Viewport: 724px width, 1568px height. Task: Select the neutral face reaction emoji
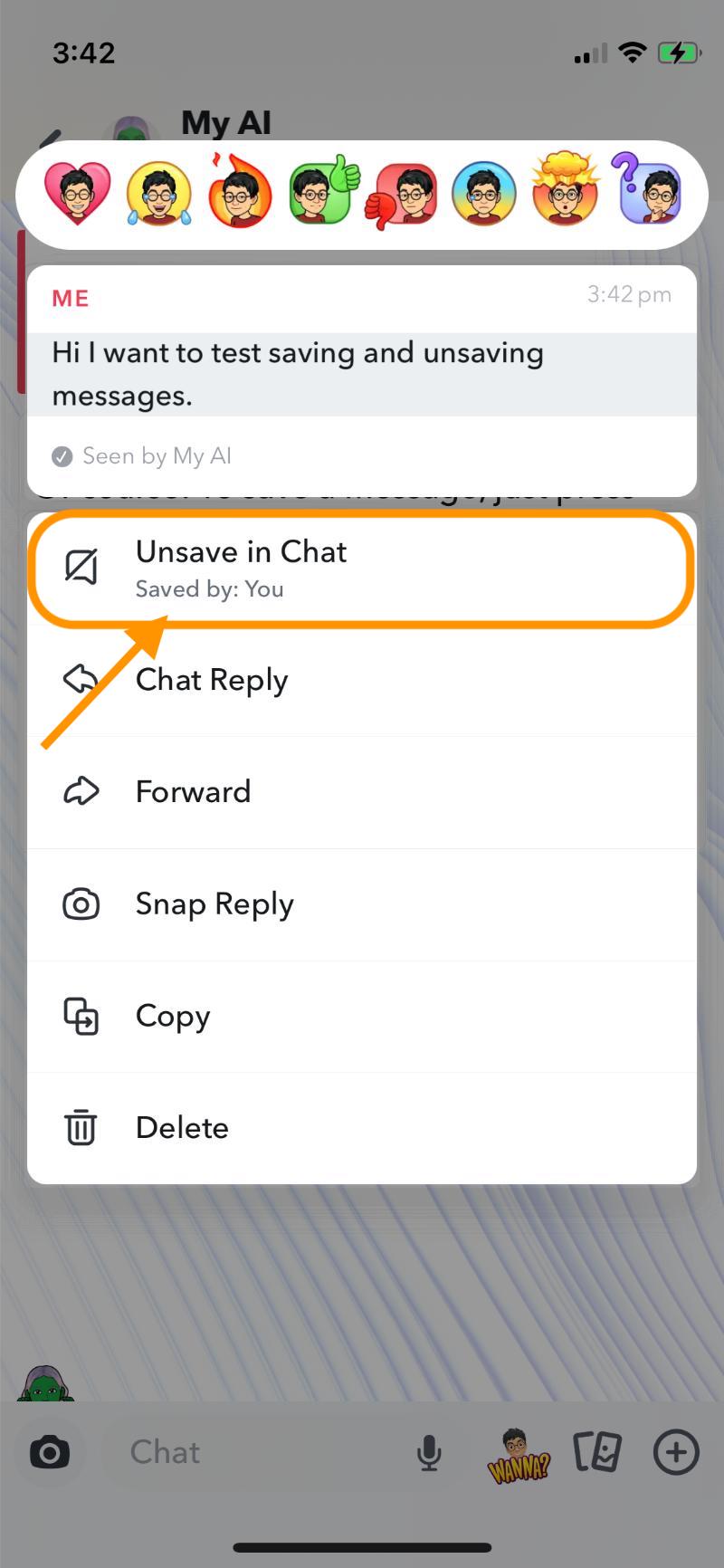483,193
